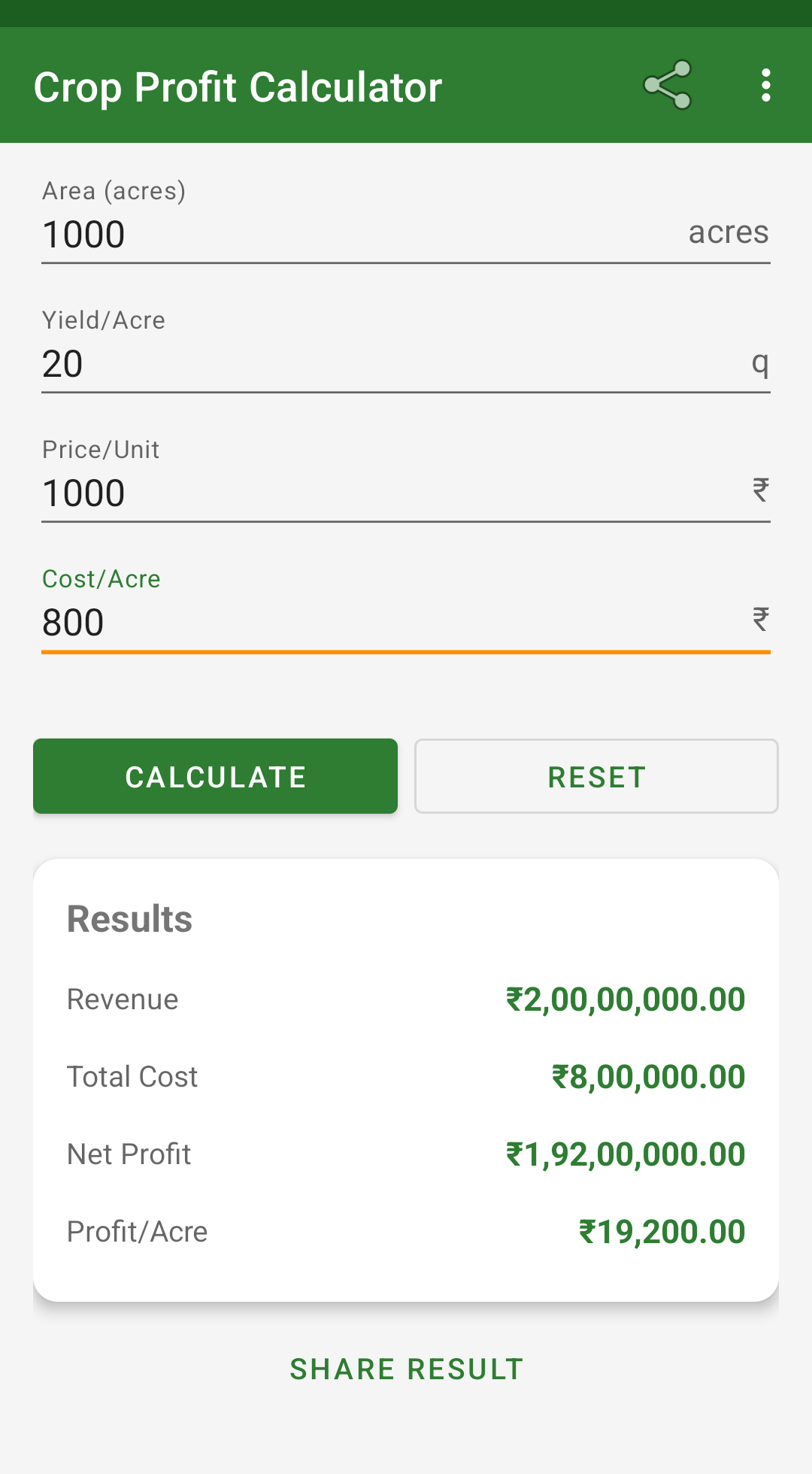Viewport: 812px width, 1474px height.
Task: Click the rupee symbol beside Price/Unit
Action: [761, 490]
